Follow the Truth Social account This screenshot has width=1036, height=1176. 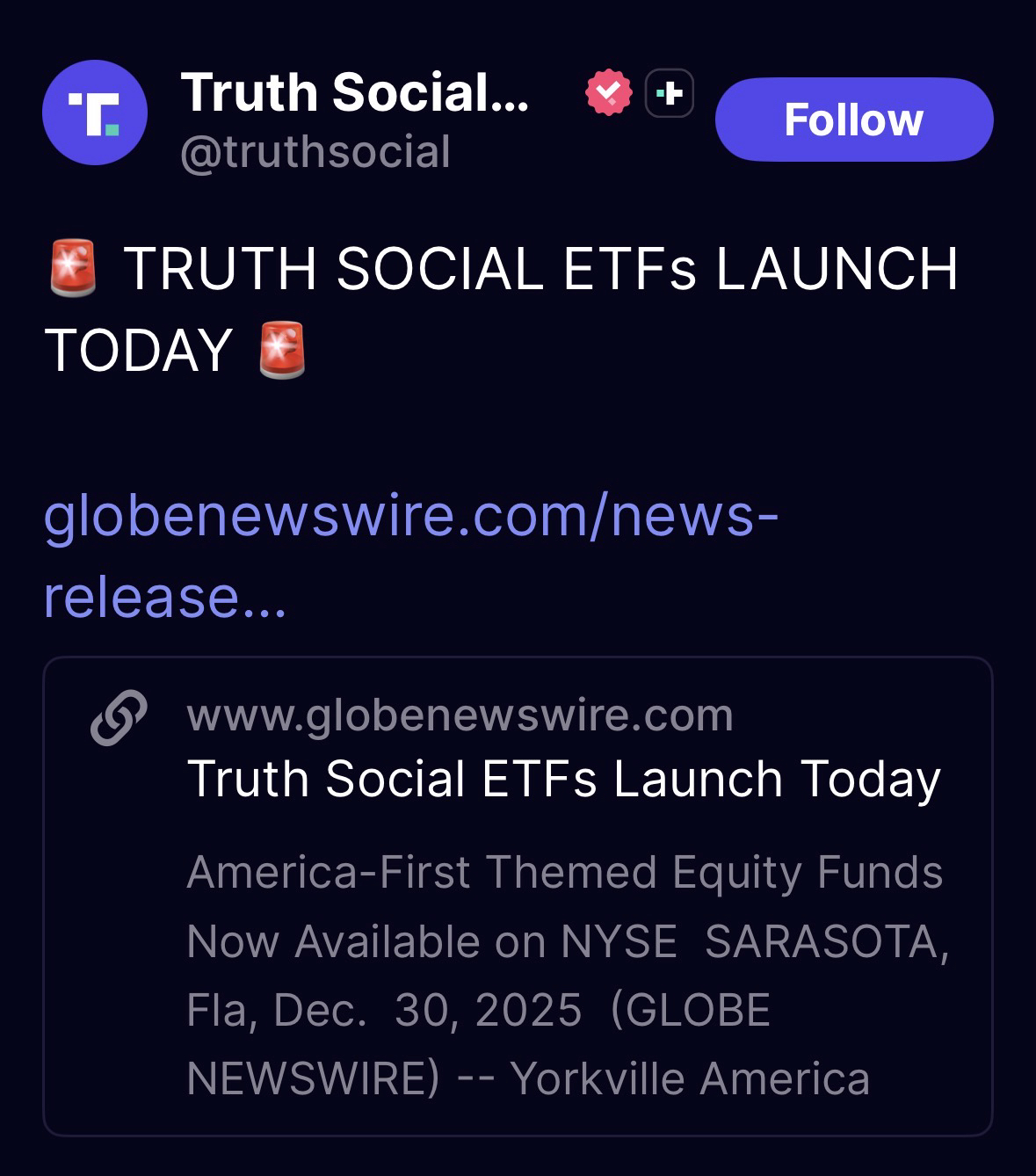853,120
